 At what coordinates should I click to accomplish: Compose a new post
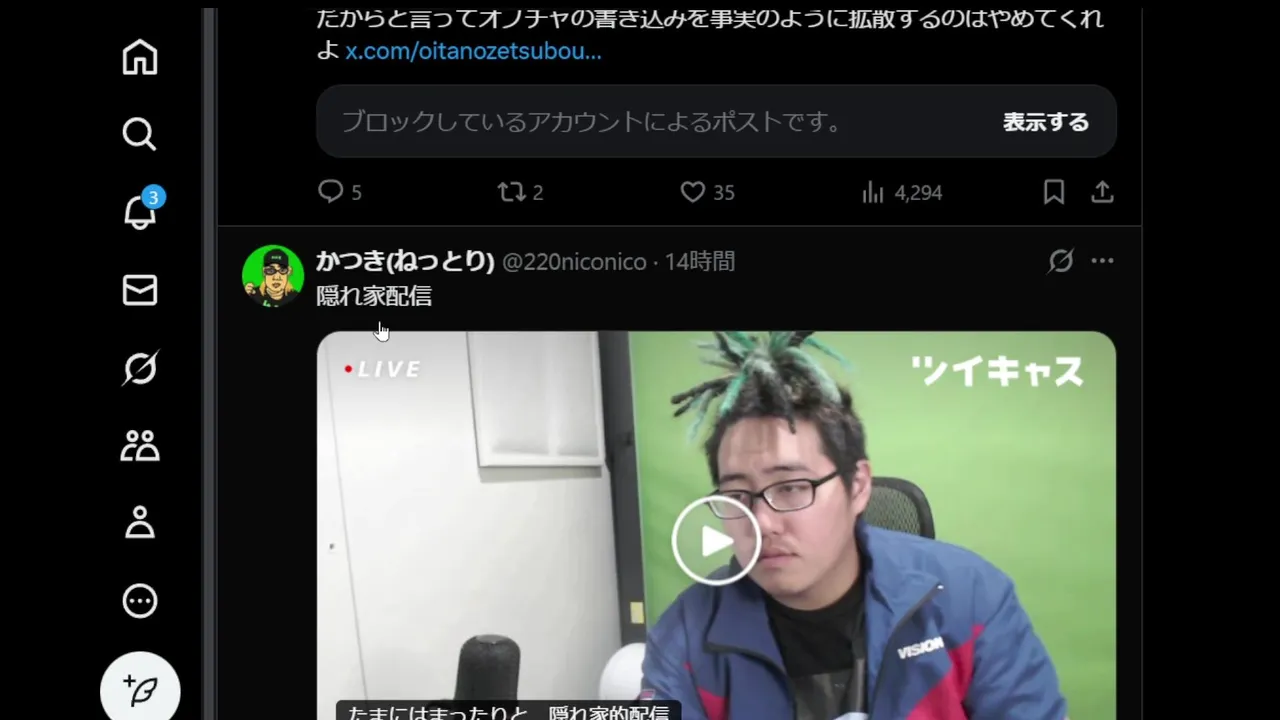140,690
